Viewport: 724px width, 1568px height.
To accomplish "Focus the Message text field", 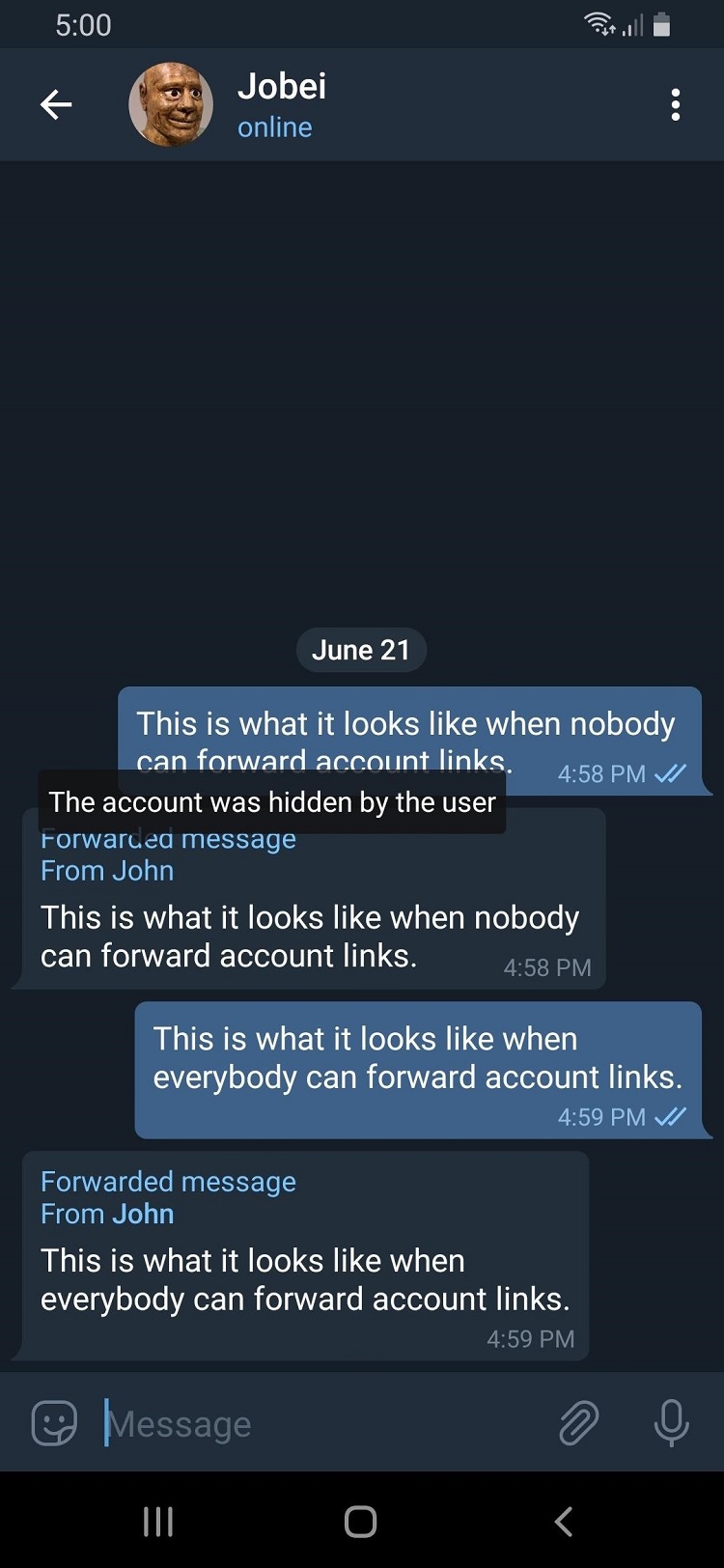I will [x=319, y=1423].
